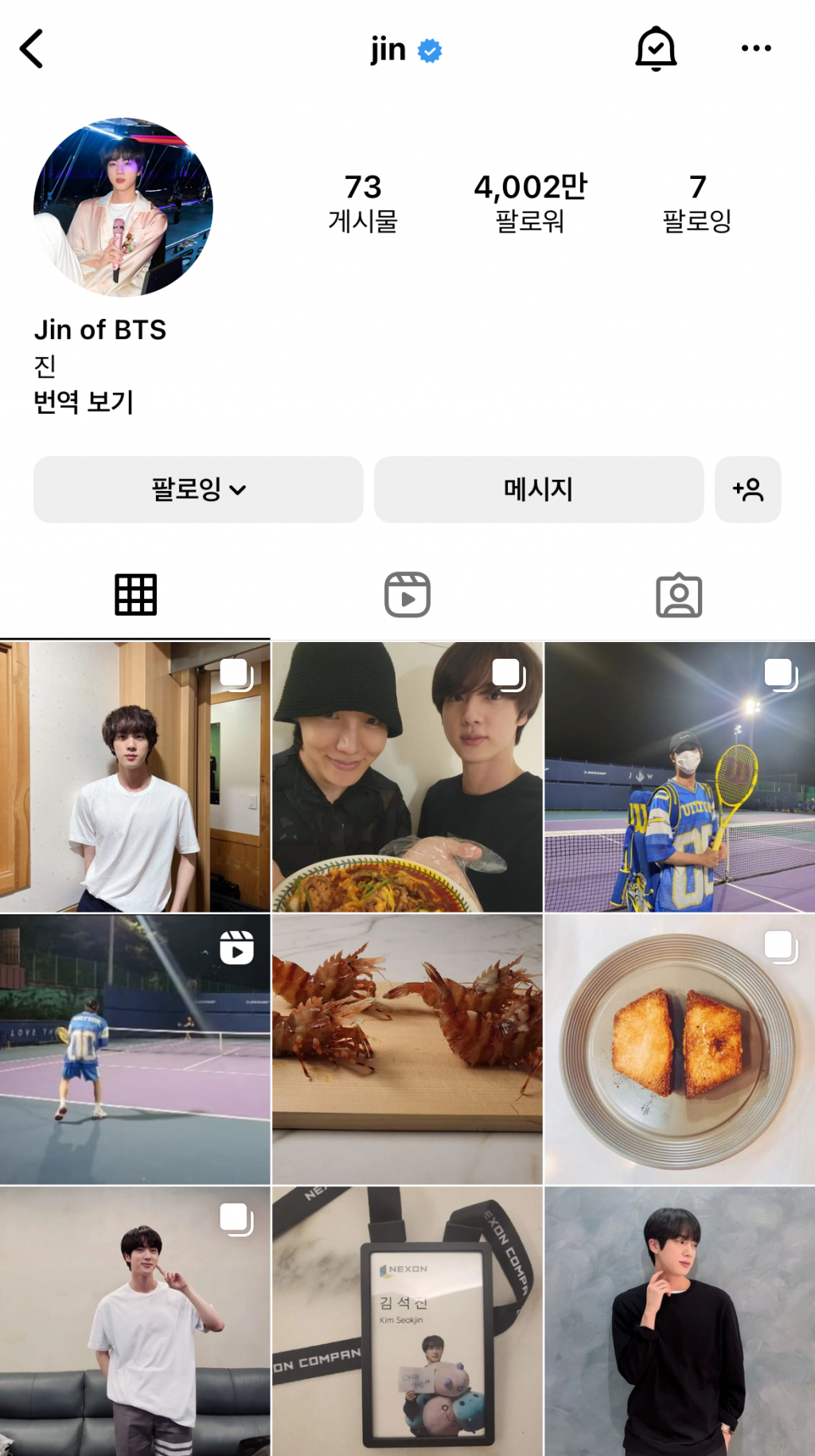Open the notification bell settings

(x=656, y=49)
